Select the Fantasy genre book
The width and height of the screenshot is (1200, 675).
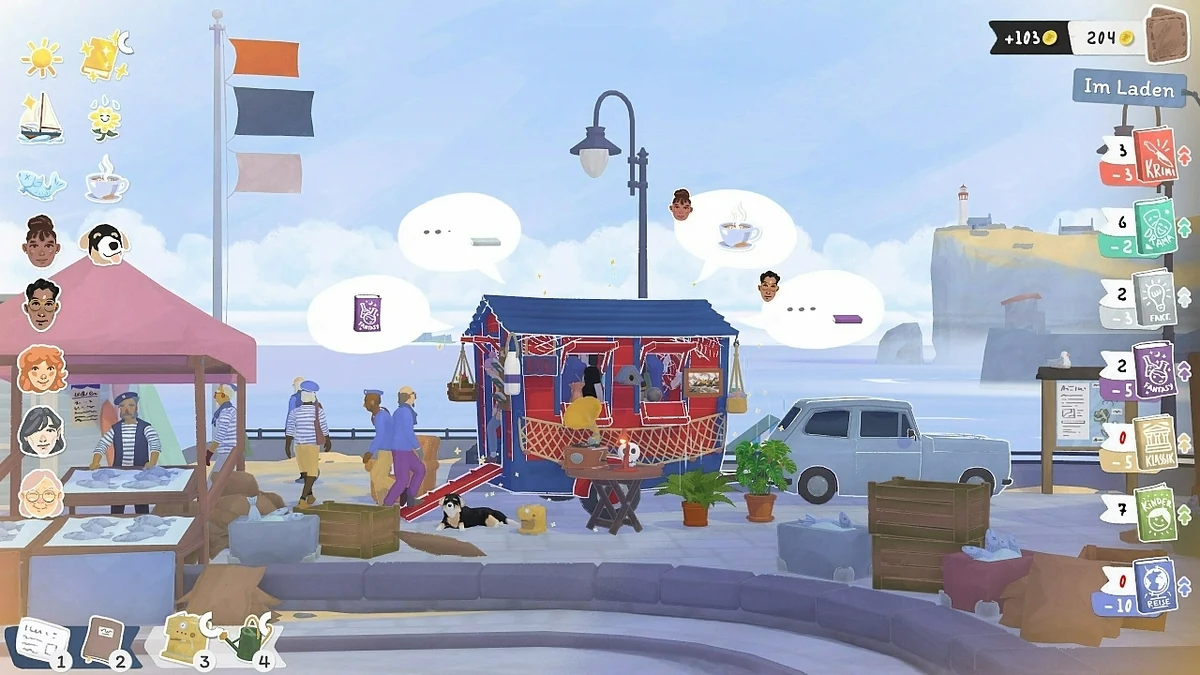tap(1154, 370)
